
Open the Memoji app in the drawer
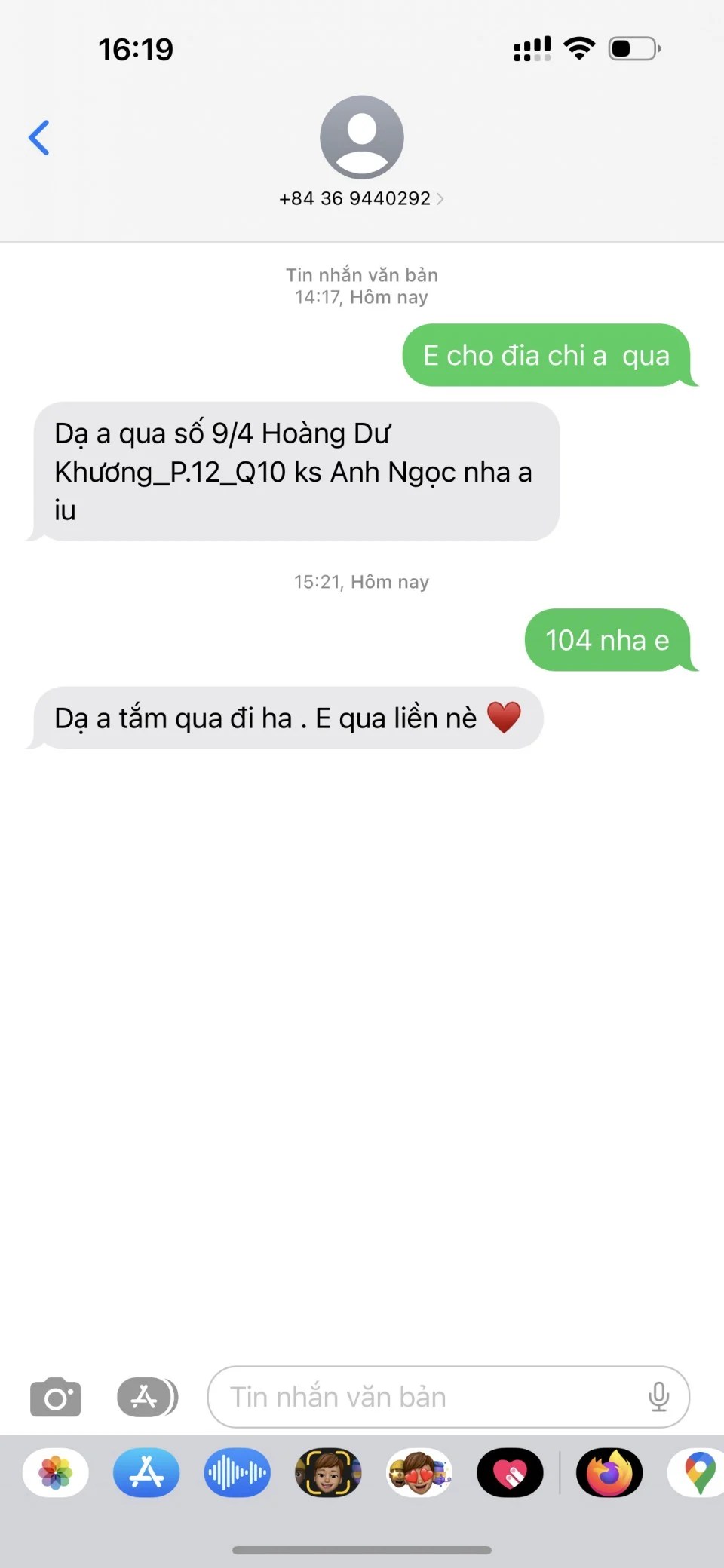(328, 1472)
